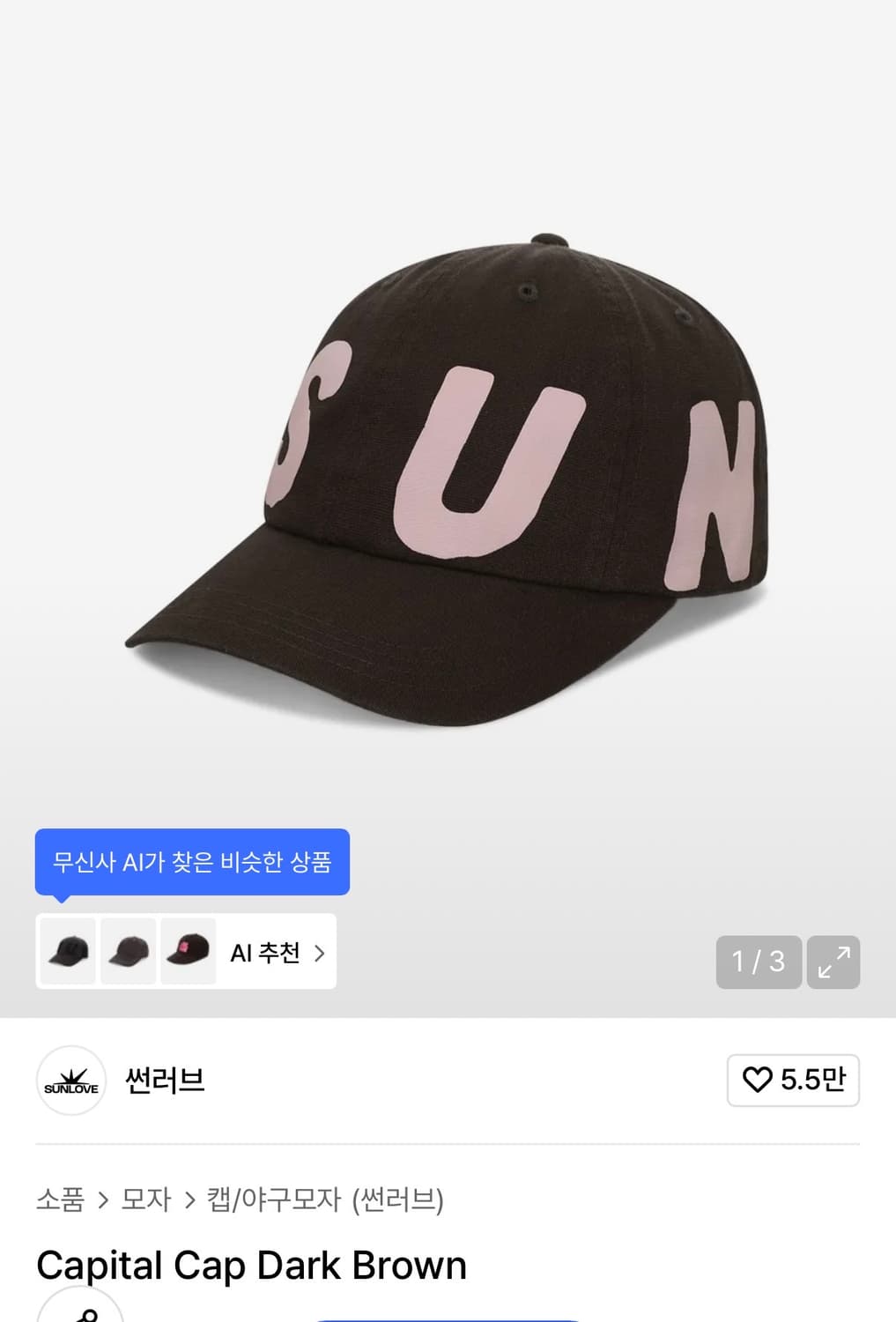Open 캡/야구모자 (썬러브) breadcrumb

(324, 1199)
